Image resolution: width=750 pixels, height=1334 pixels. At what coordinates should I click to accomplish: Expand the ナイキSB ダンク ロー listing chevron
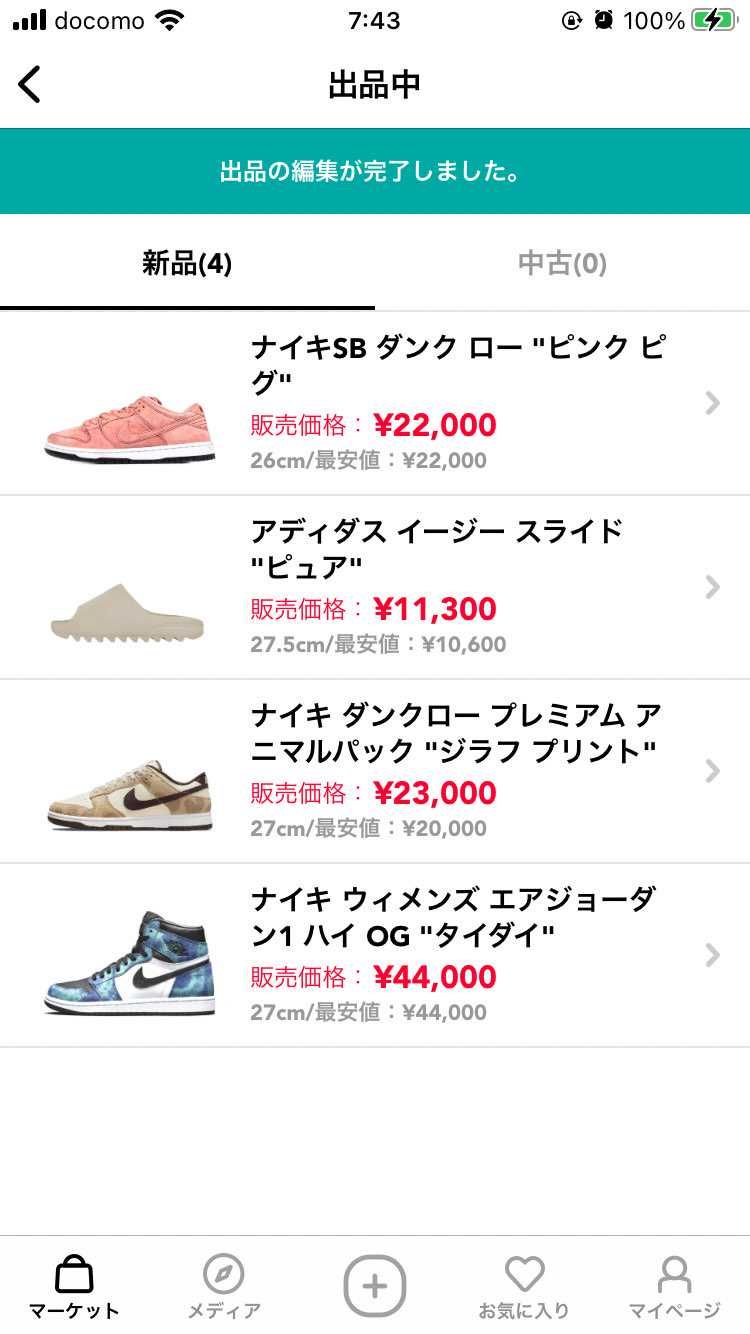(712, 403)
